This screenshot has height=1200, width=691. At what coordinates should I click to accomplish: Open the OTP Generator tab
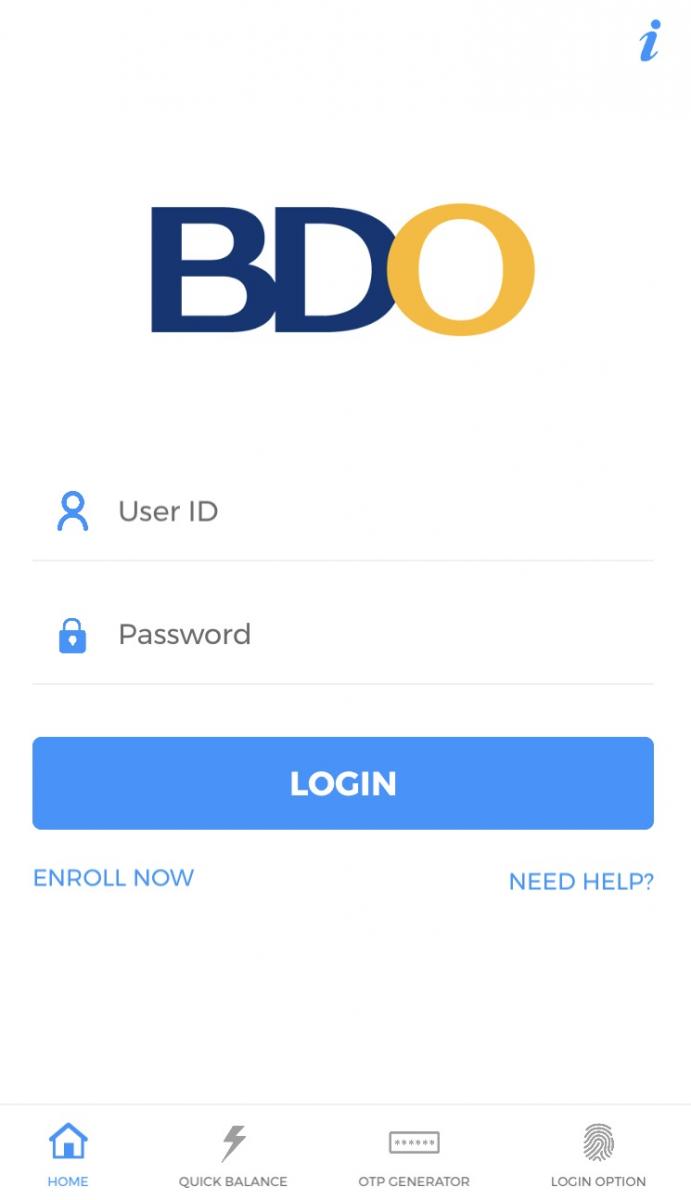tap(414, 1155)
